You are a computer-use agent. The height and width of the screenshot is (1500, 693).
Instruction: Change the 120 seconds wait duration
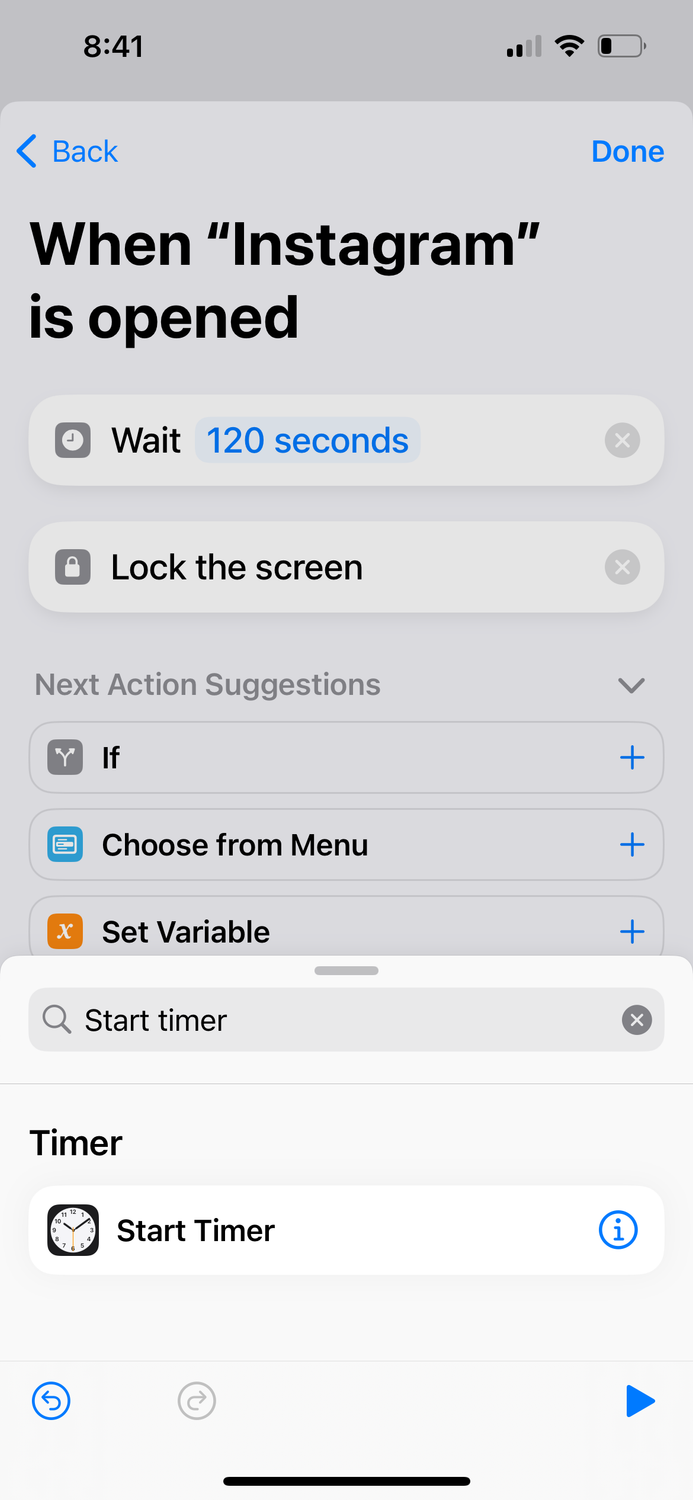(307, 440)
